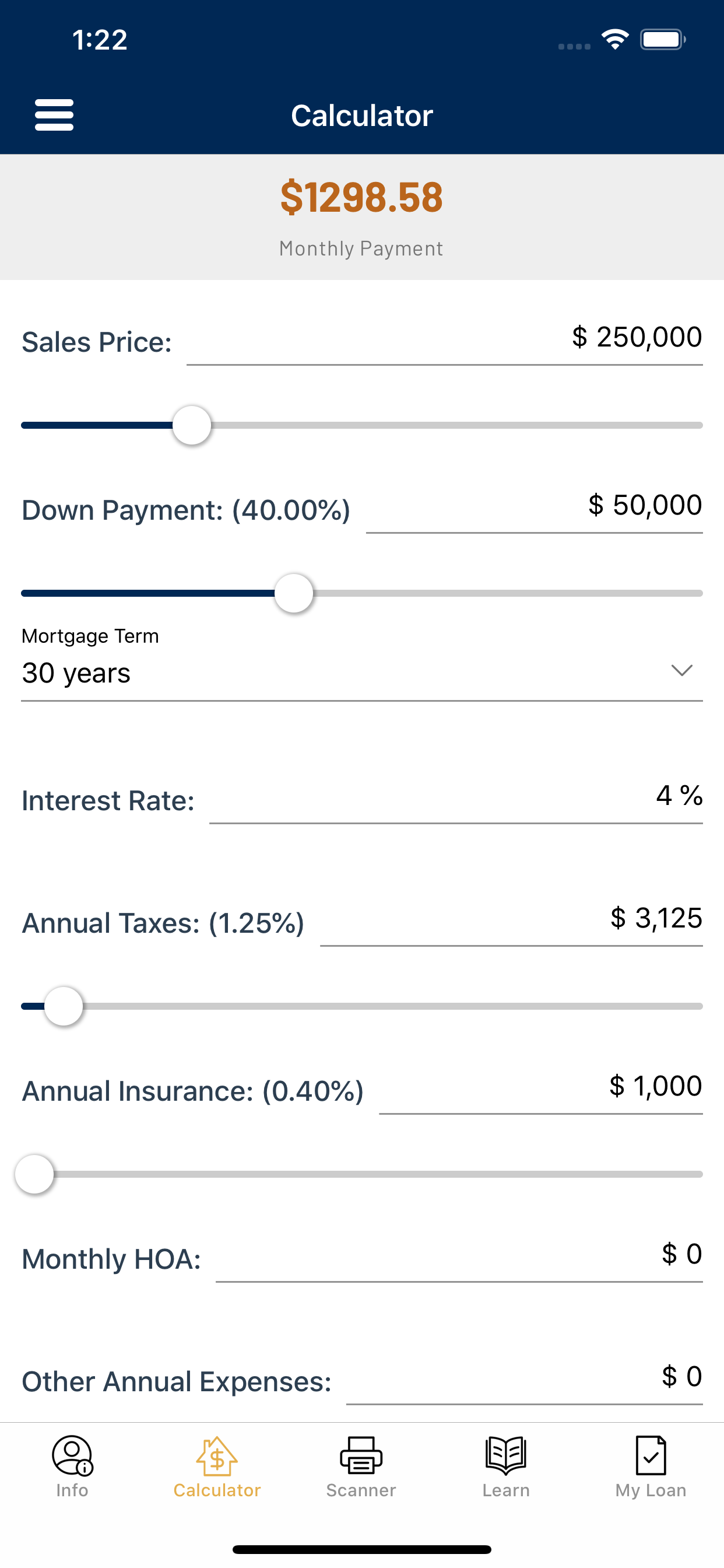The image size is (724, 1568).
Task: Select the Calculator tab
Action: pos(217,1467)
